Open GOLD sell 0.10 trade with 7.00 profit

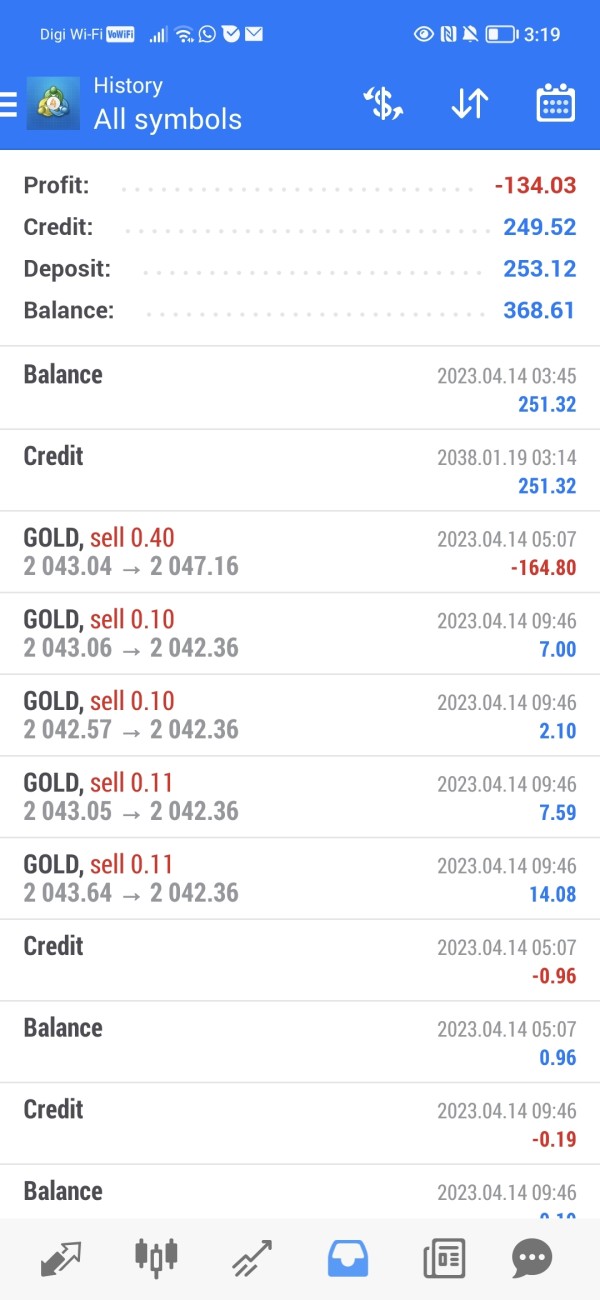click(300, 634)
